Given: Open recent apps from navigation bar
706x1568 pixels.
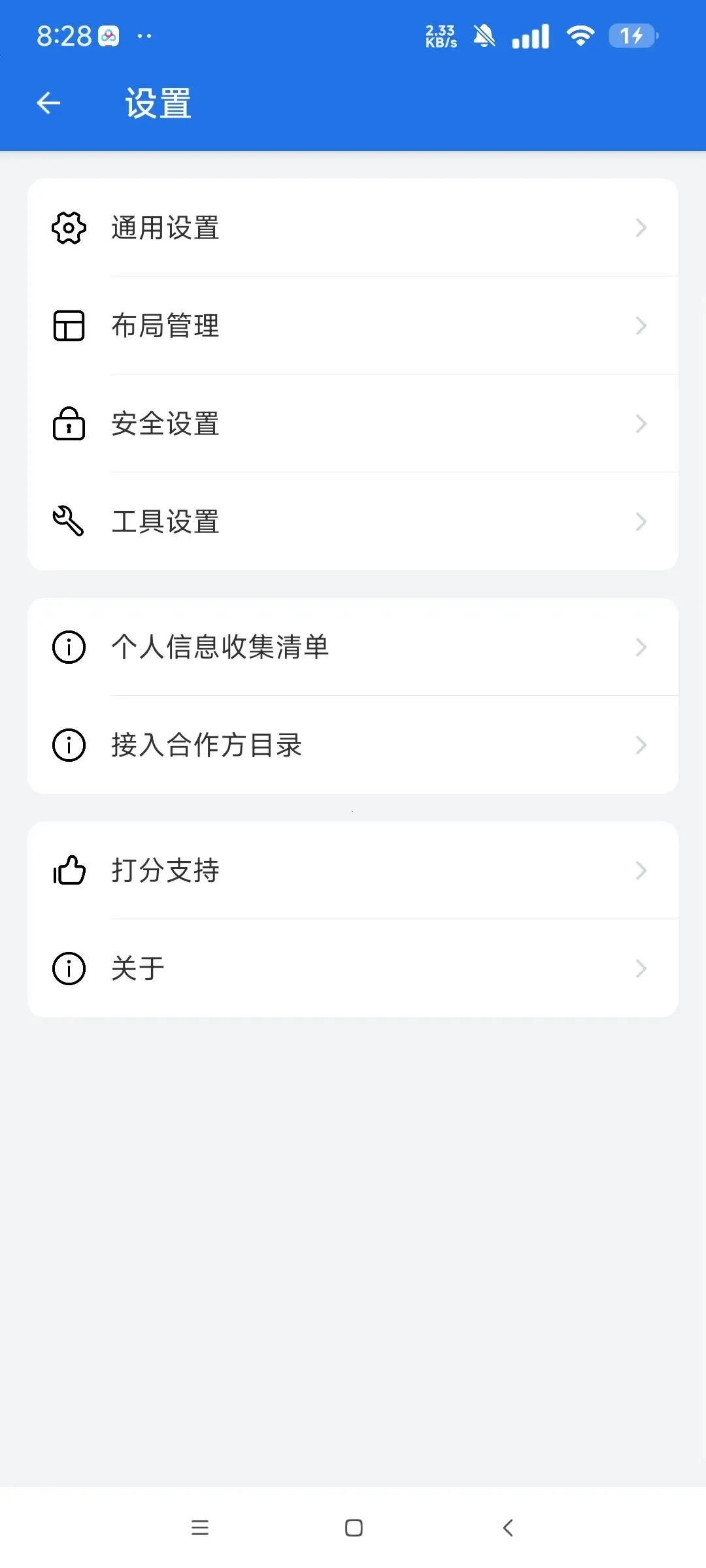Looking at the screenshot, I should [x=200, y=1527].
